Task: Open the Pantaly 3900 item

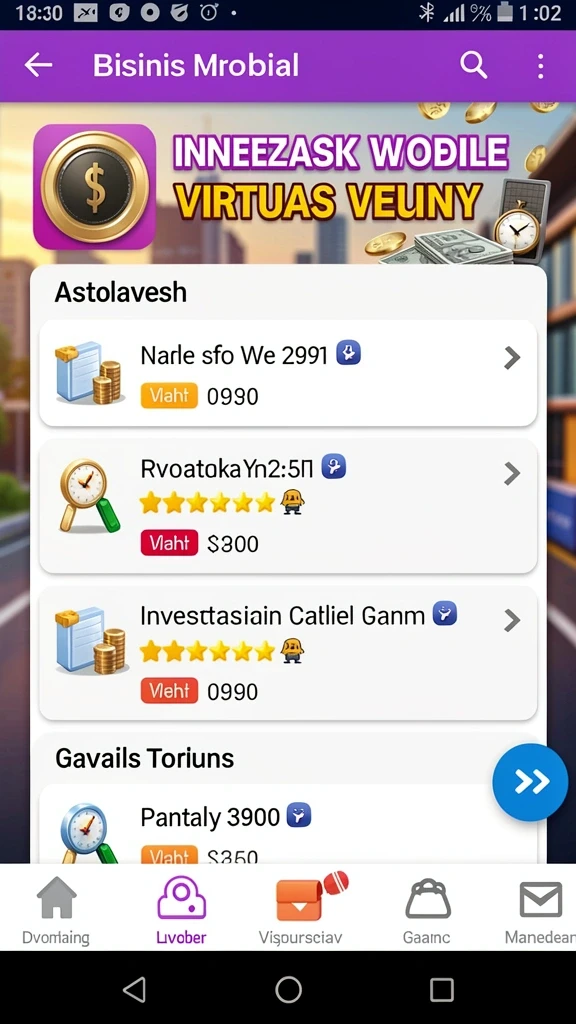Action: [288, 824]
